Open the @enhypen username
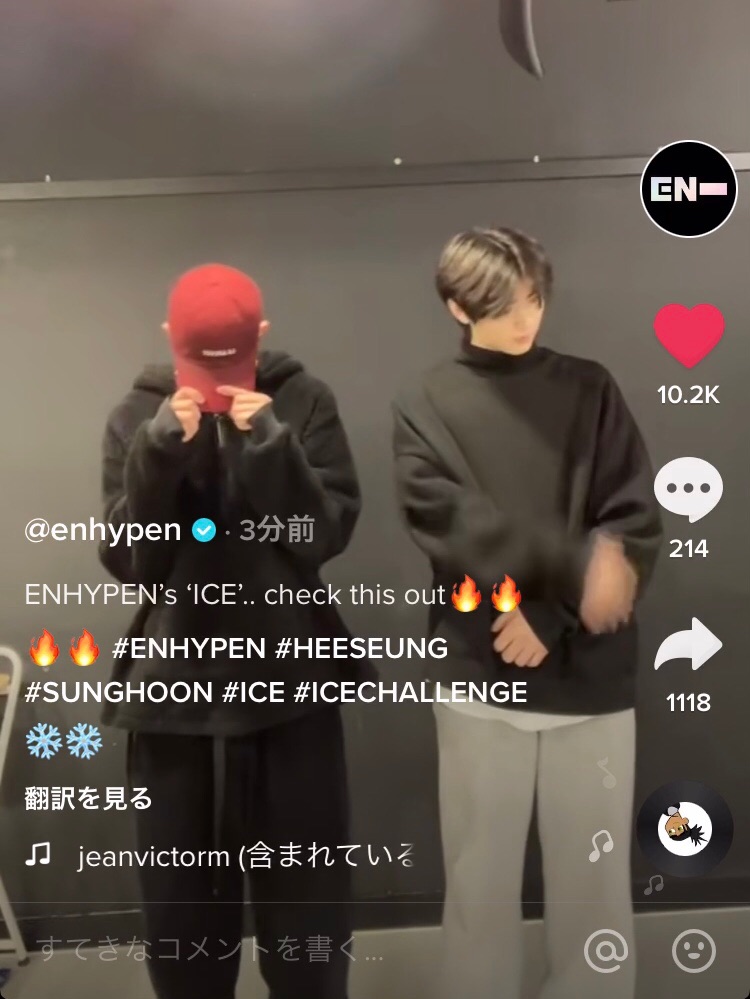 click(x=103, y=530)
